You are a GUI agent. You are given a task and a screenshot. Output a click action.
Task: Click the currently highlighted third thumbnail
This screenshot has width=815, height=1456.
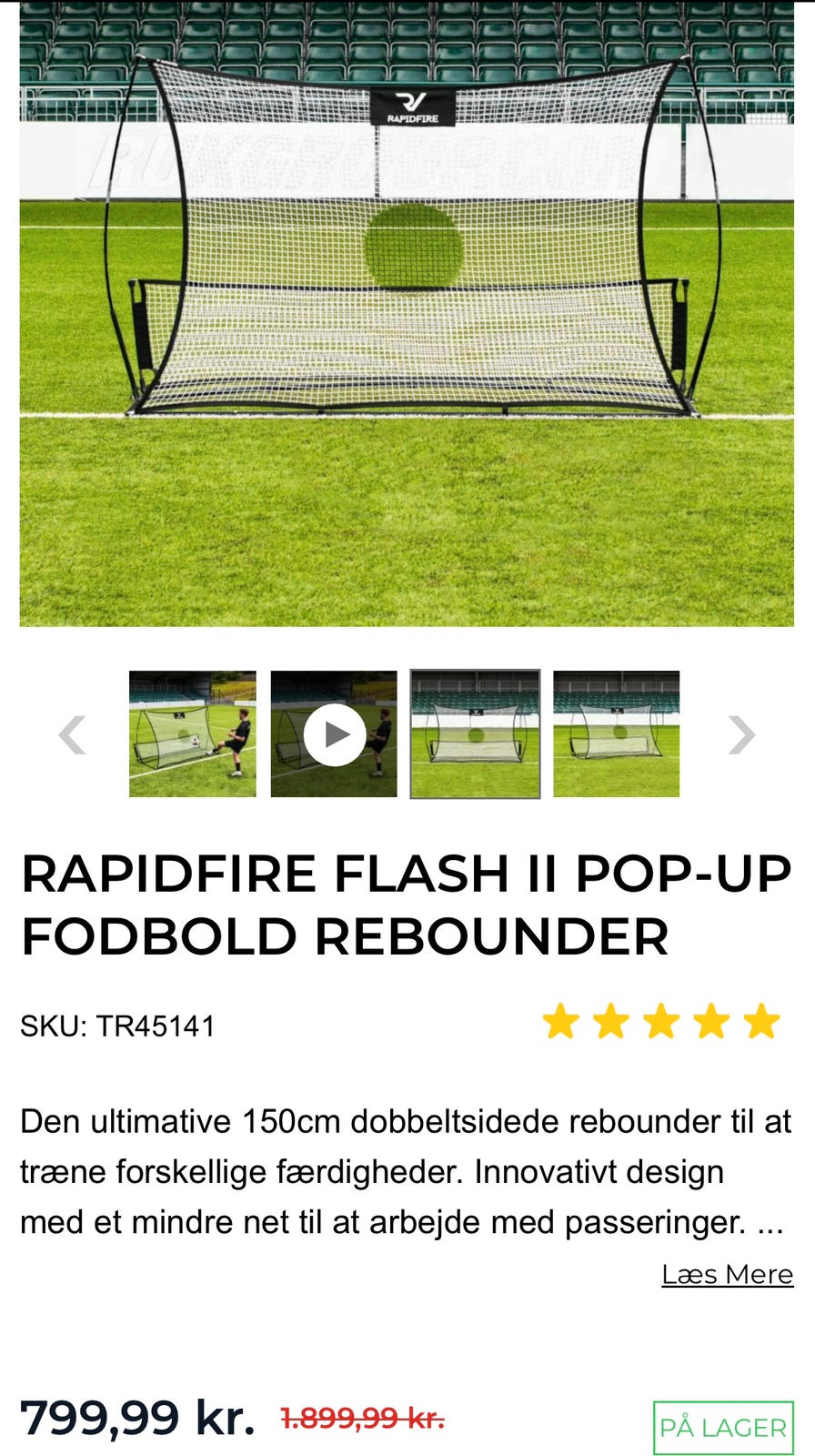(x=474, y=734)
